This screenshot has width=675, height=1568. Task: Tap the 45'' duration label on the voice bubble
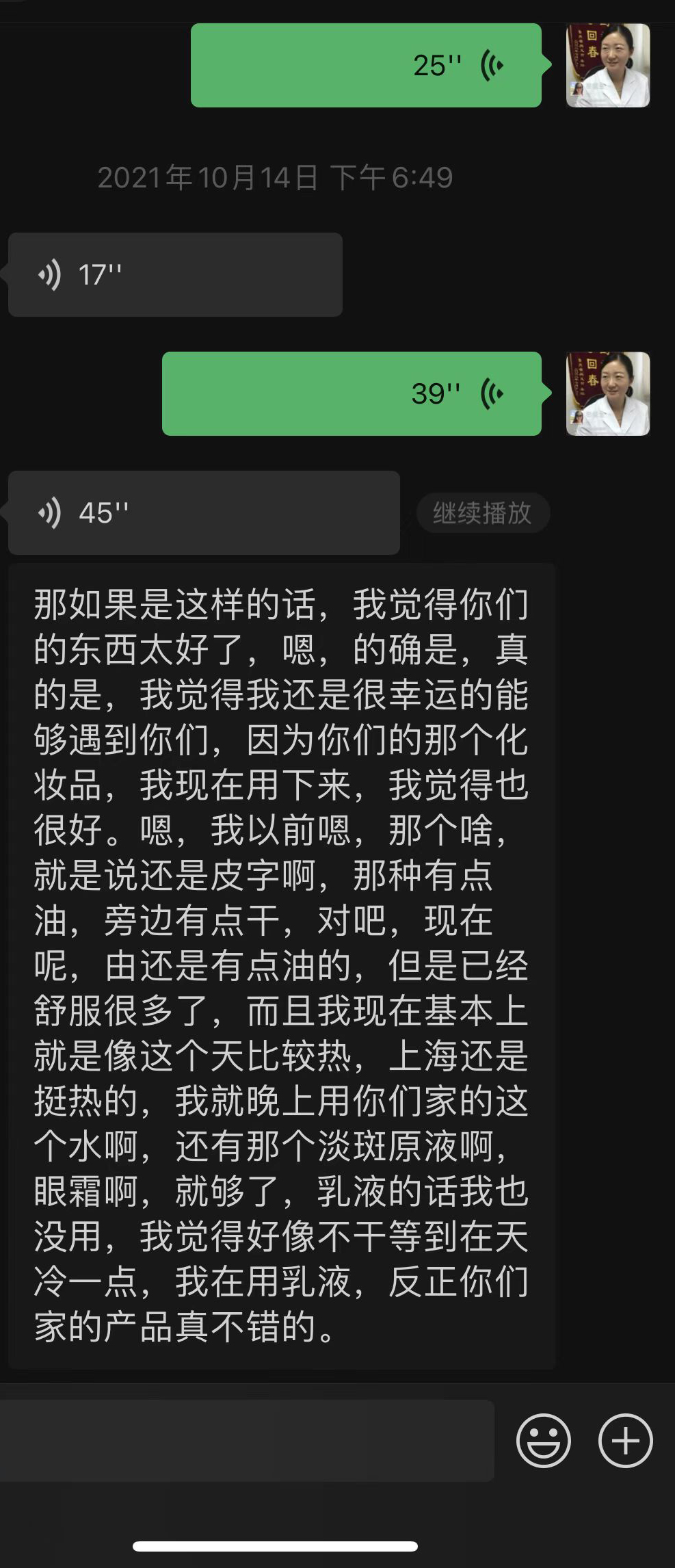103,512
